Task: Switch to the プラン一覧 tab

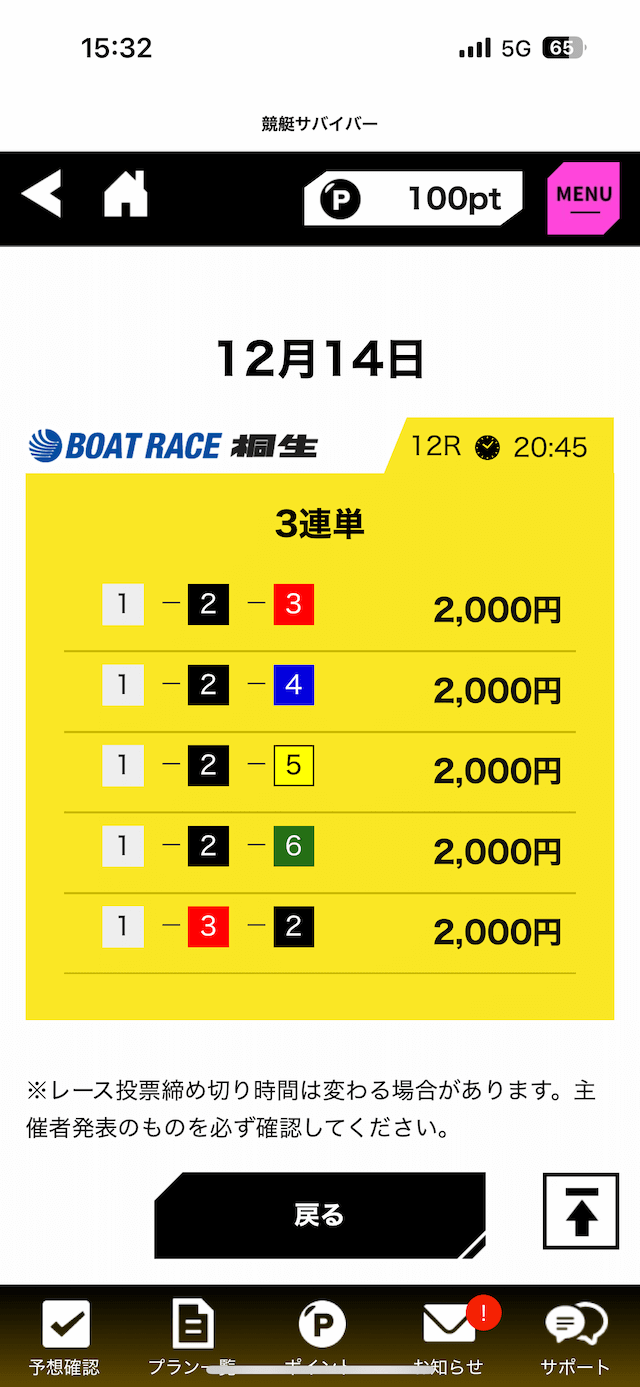Action: [x=192, y=1337]
